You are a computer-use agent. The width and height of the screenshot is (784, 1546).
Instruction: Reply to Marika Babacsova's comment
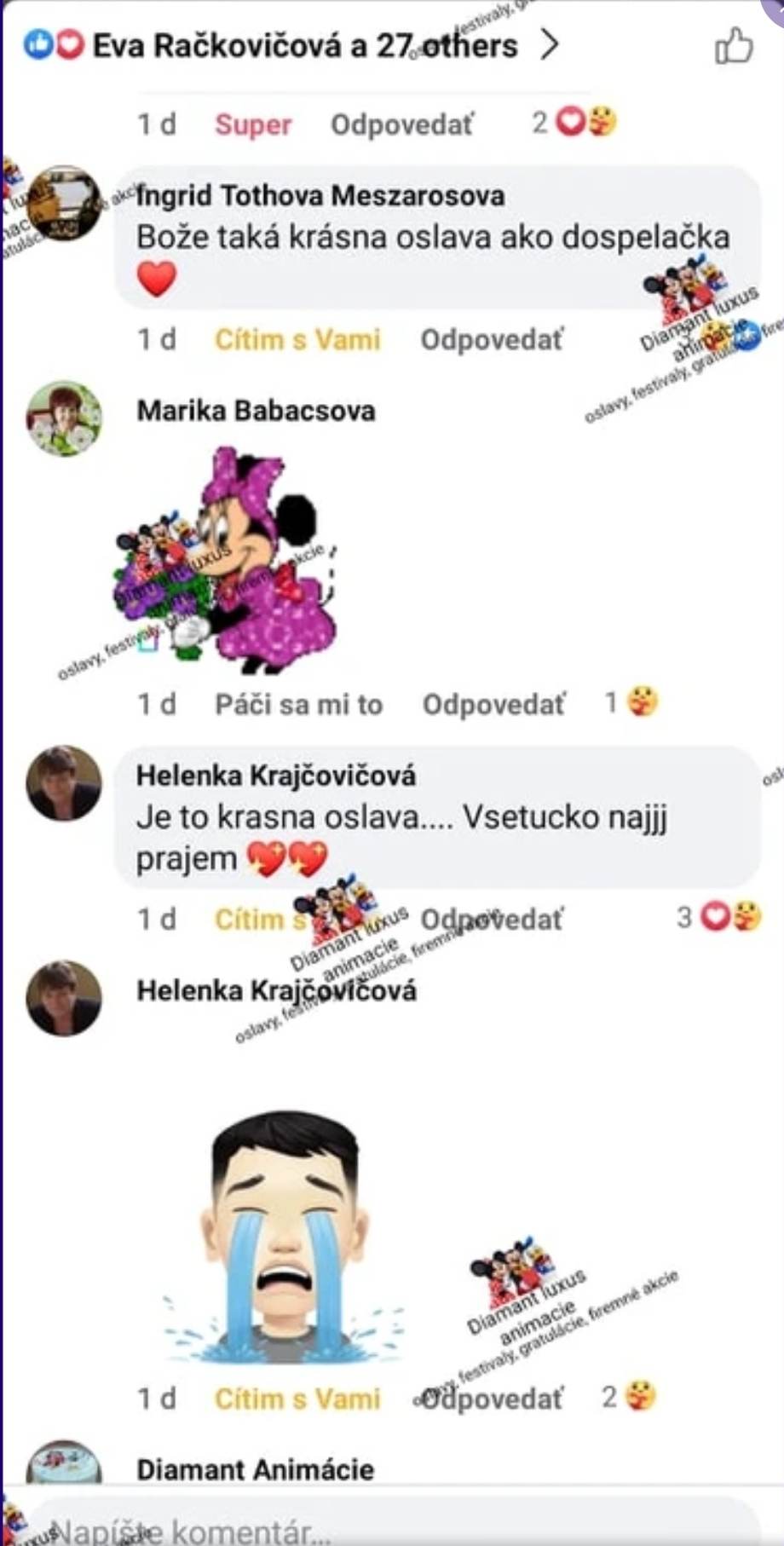(493, 704)
